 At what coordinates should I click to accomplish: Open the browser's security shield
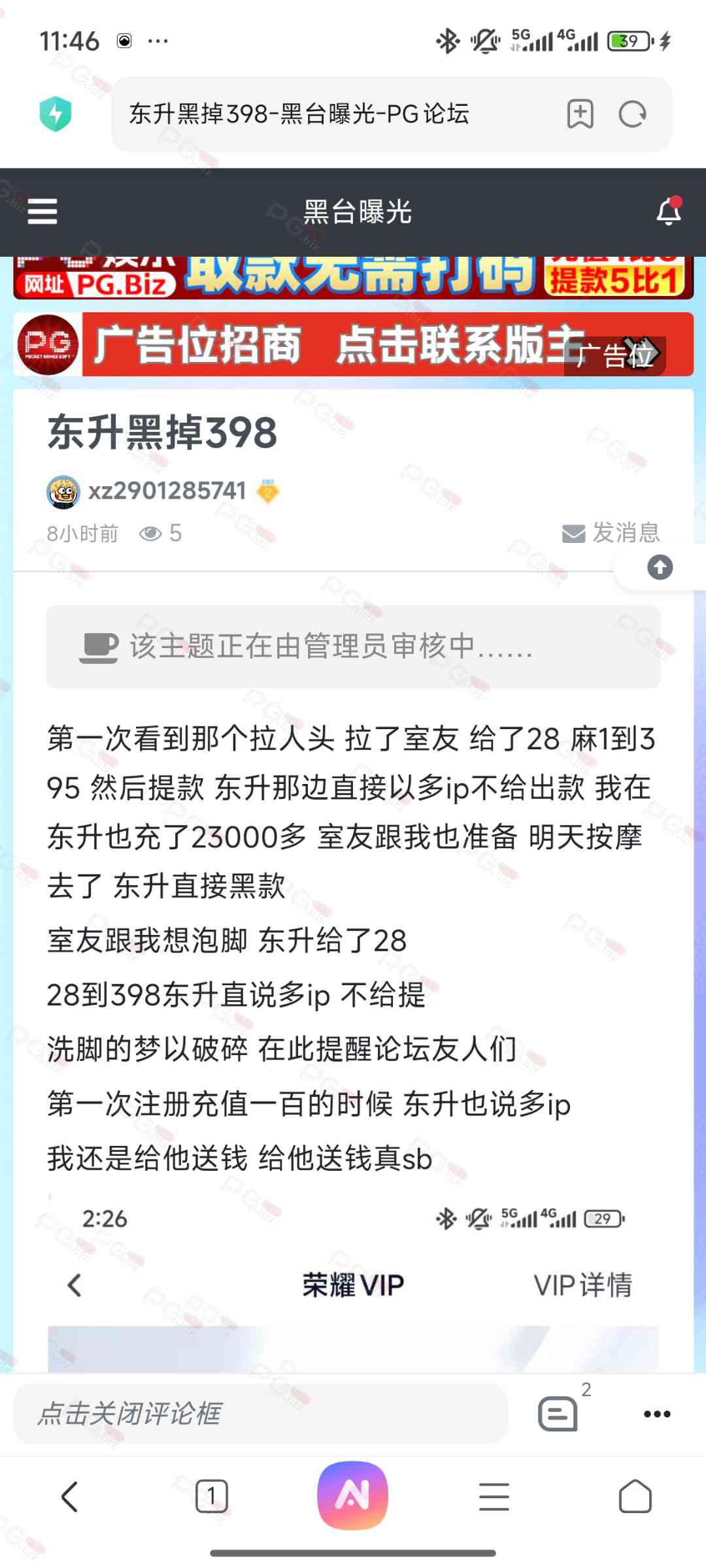[x=56, y=114]
